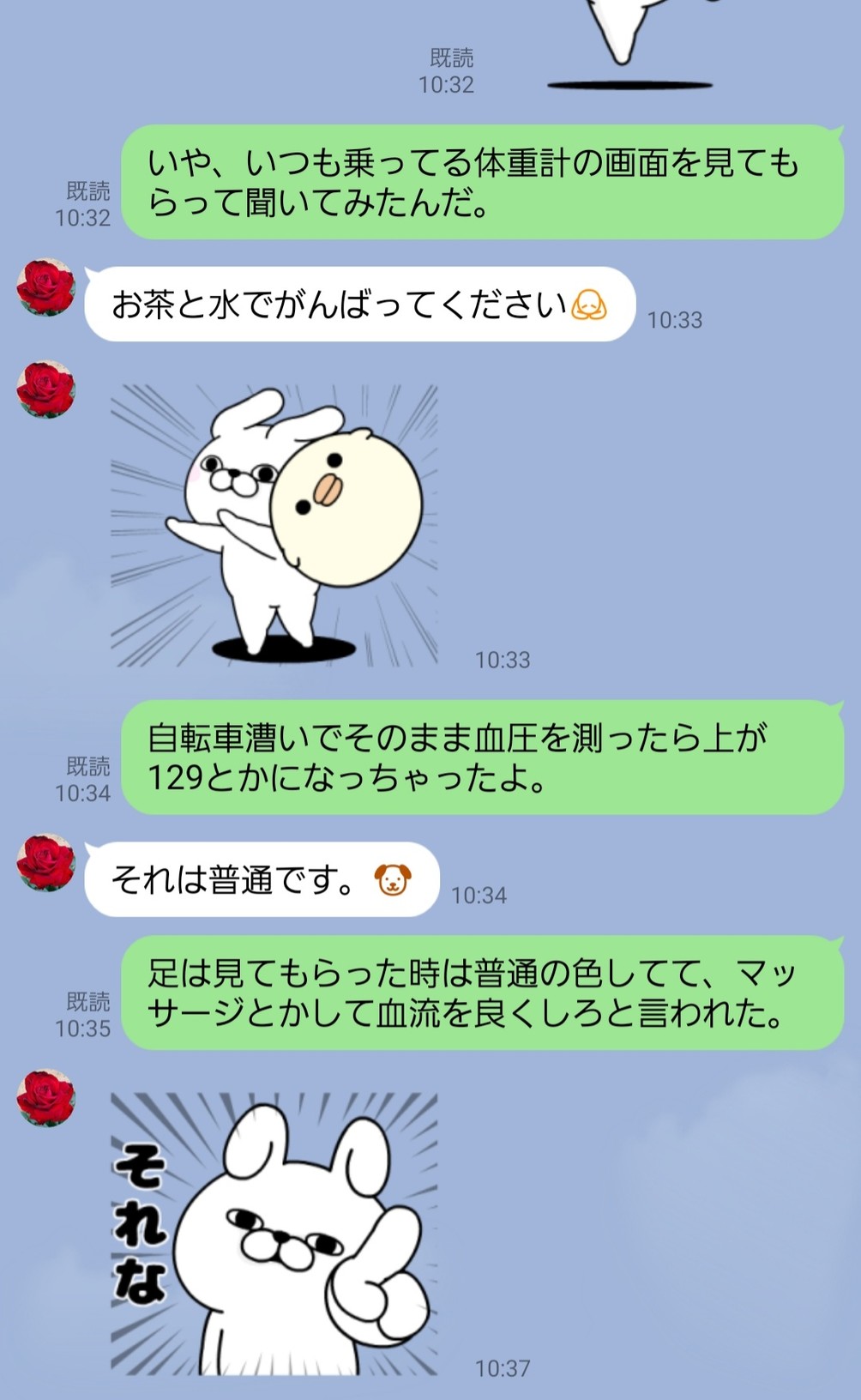
Task: Open rose avatar beside rabbit and chick sticker
Action: [x=46, y=389]
